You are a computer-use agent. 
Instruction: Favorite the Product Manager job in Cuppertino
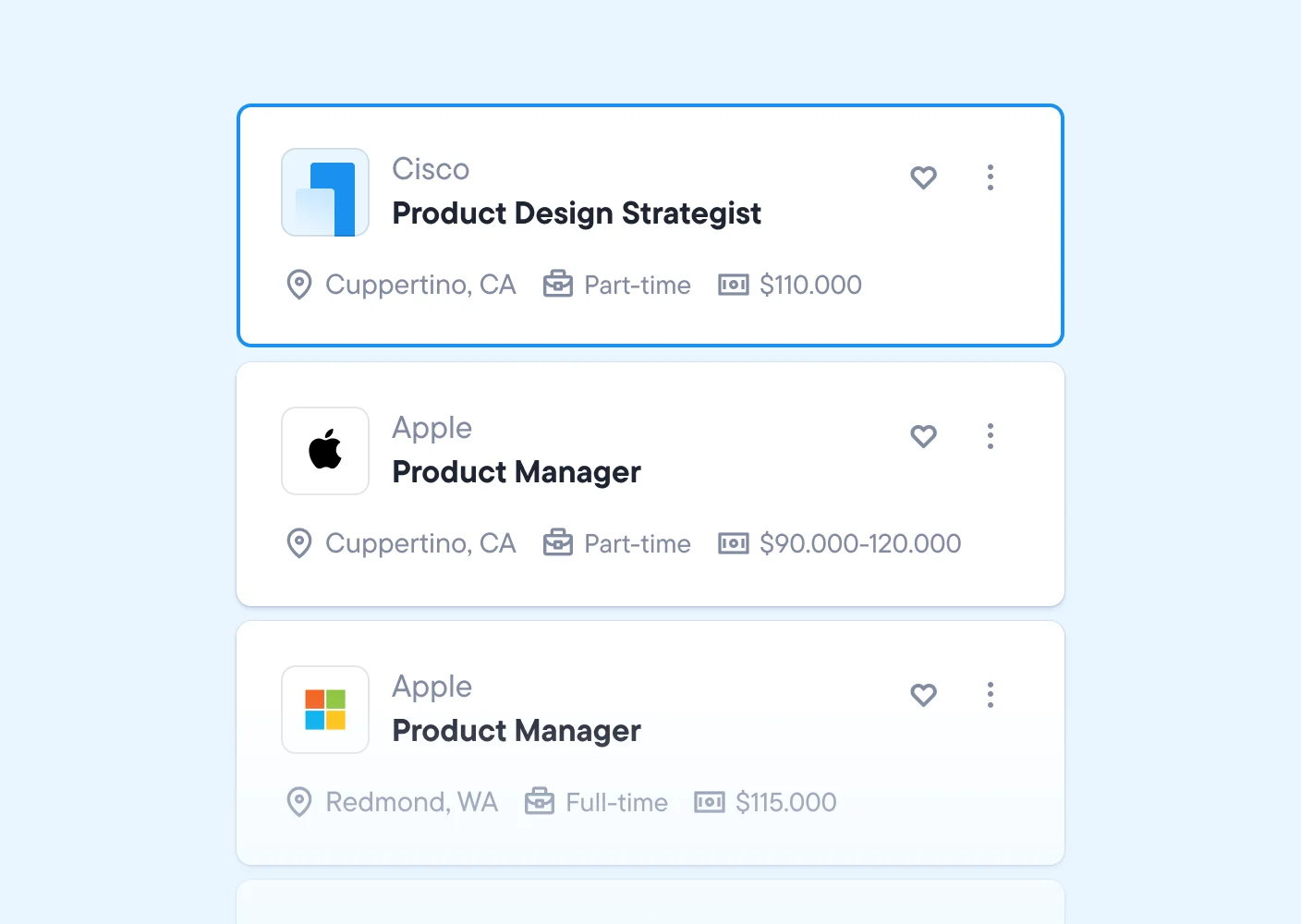[923, 436]
